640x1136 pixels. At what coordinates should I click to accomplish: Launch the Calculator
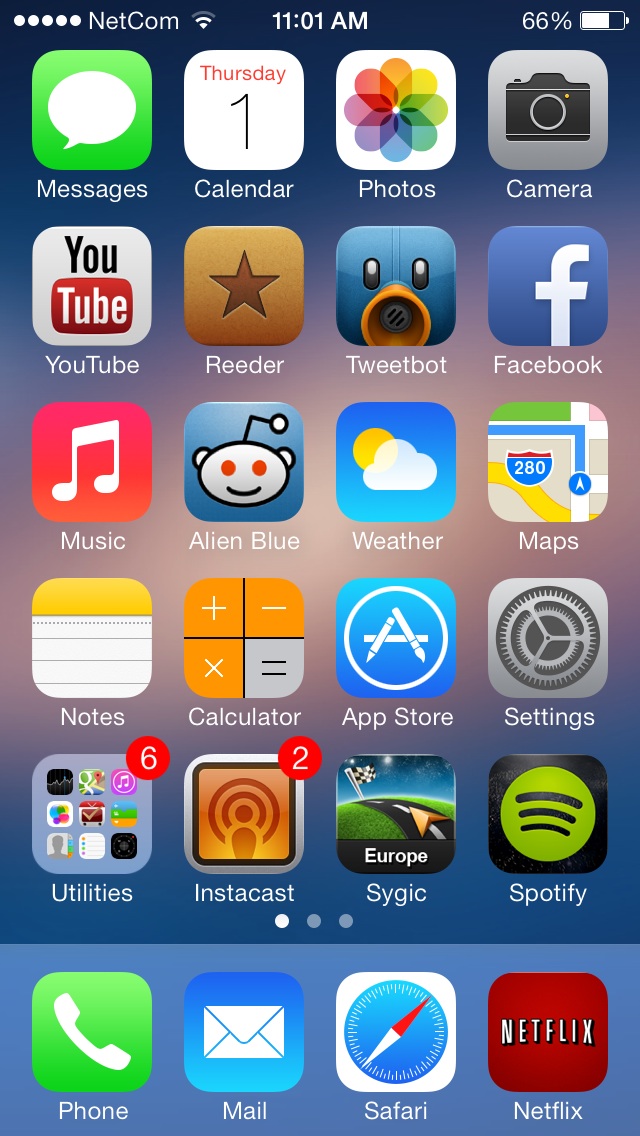pyautogui.click(x=244, y=638)
